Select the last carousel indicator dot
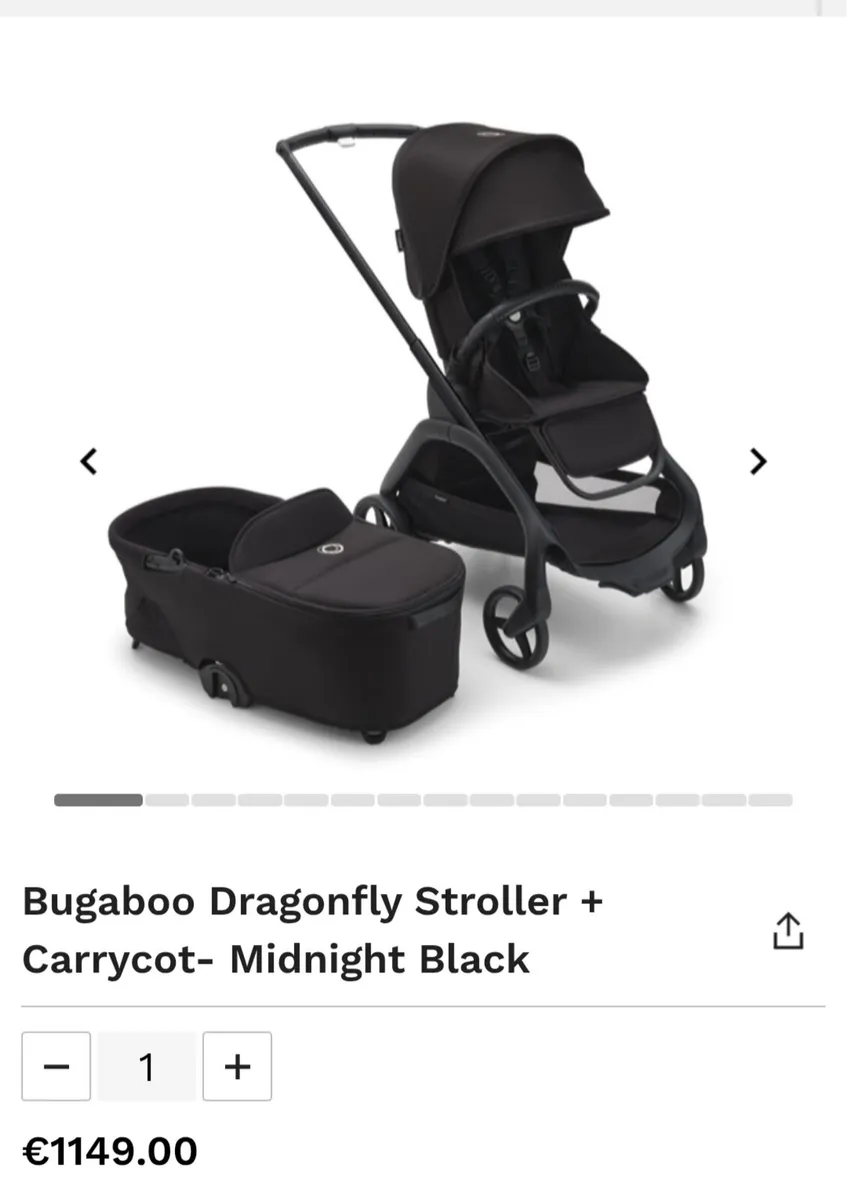This screenshot has height=1200, width=847. point(770,800)
